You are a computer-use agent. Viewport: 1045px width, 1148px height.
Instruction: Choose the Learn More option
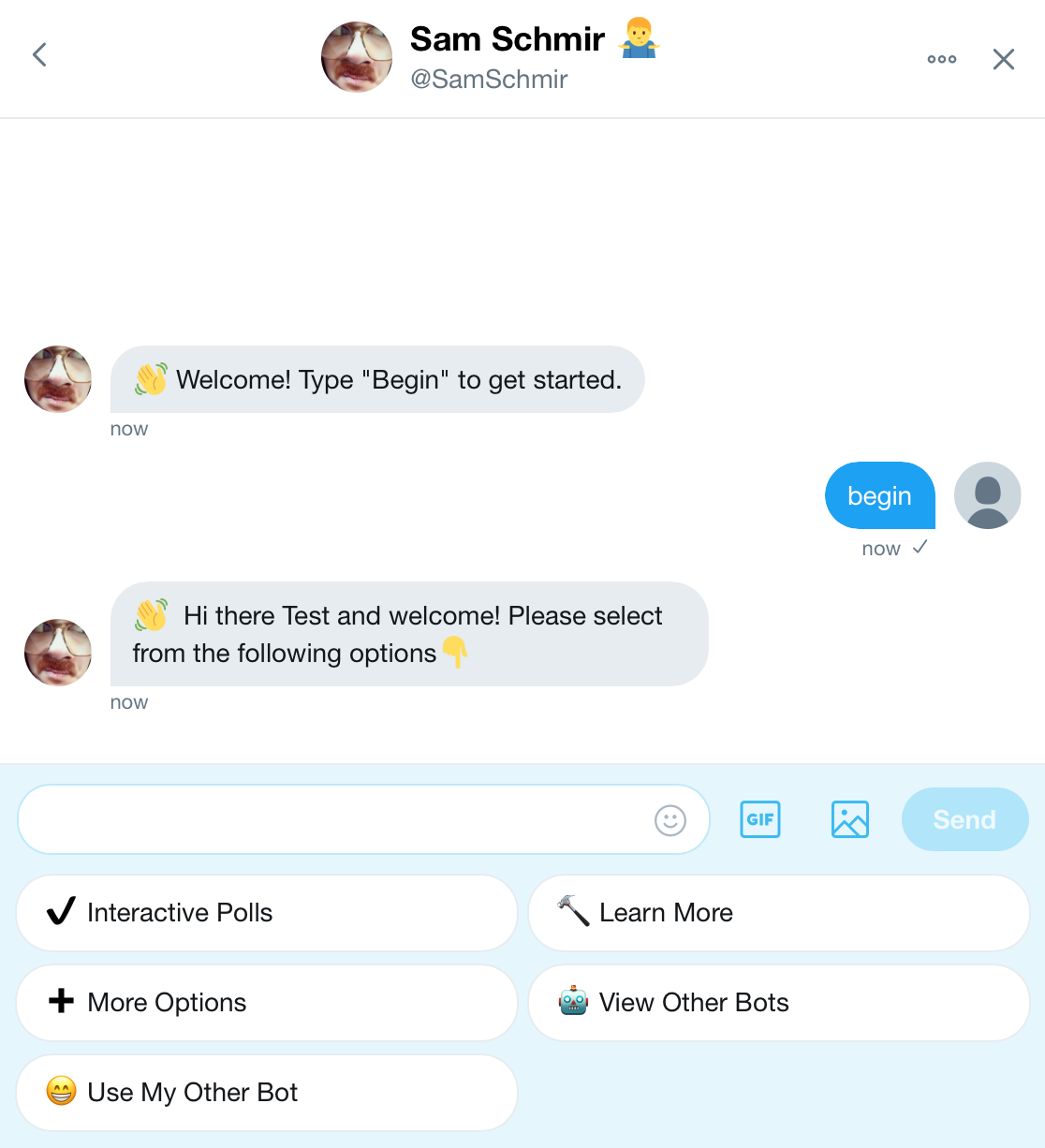pos(778,913)
